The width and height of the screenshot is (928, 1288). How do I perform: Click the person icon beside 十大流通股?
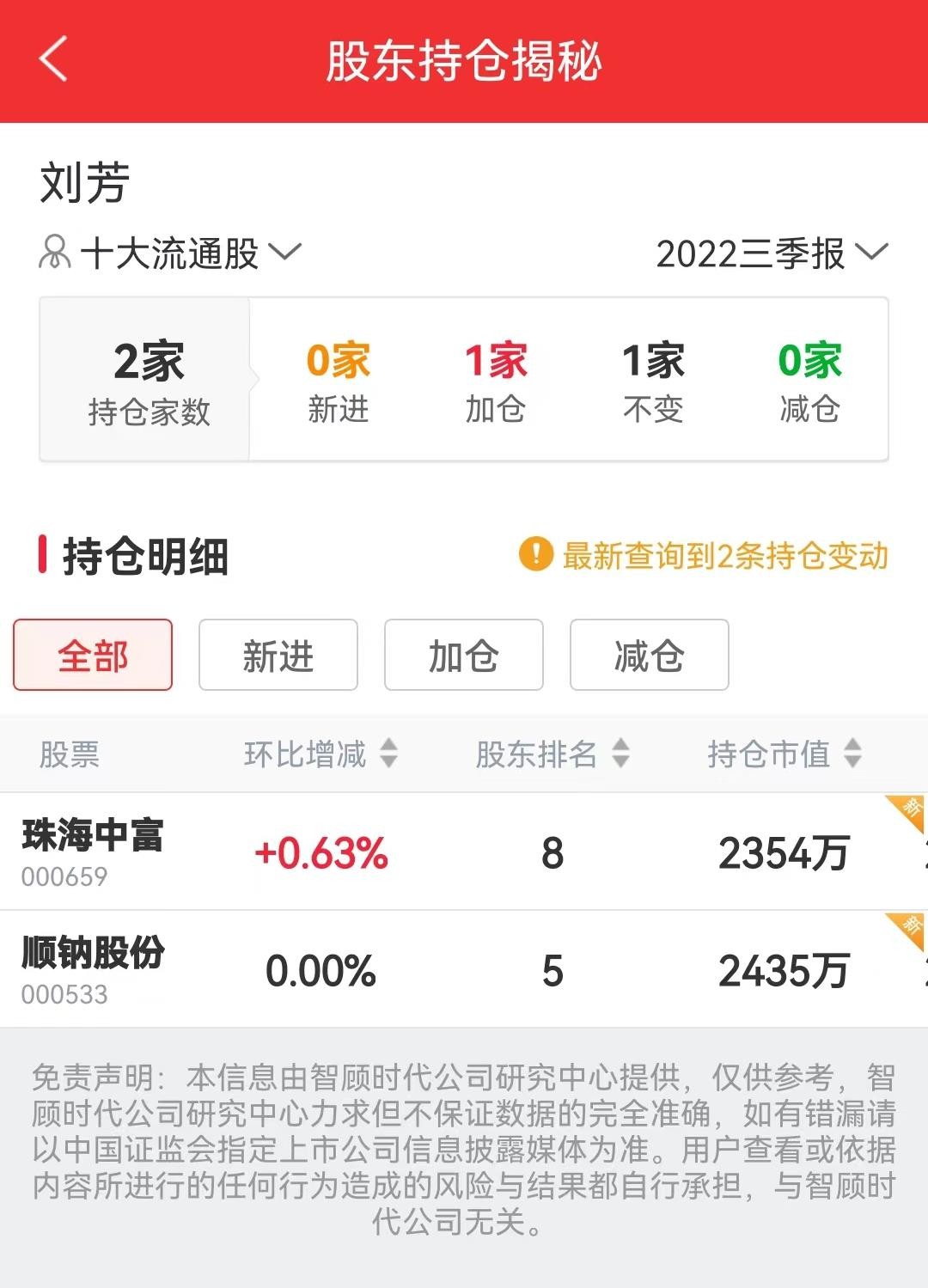click(53, 253)
